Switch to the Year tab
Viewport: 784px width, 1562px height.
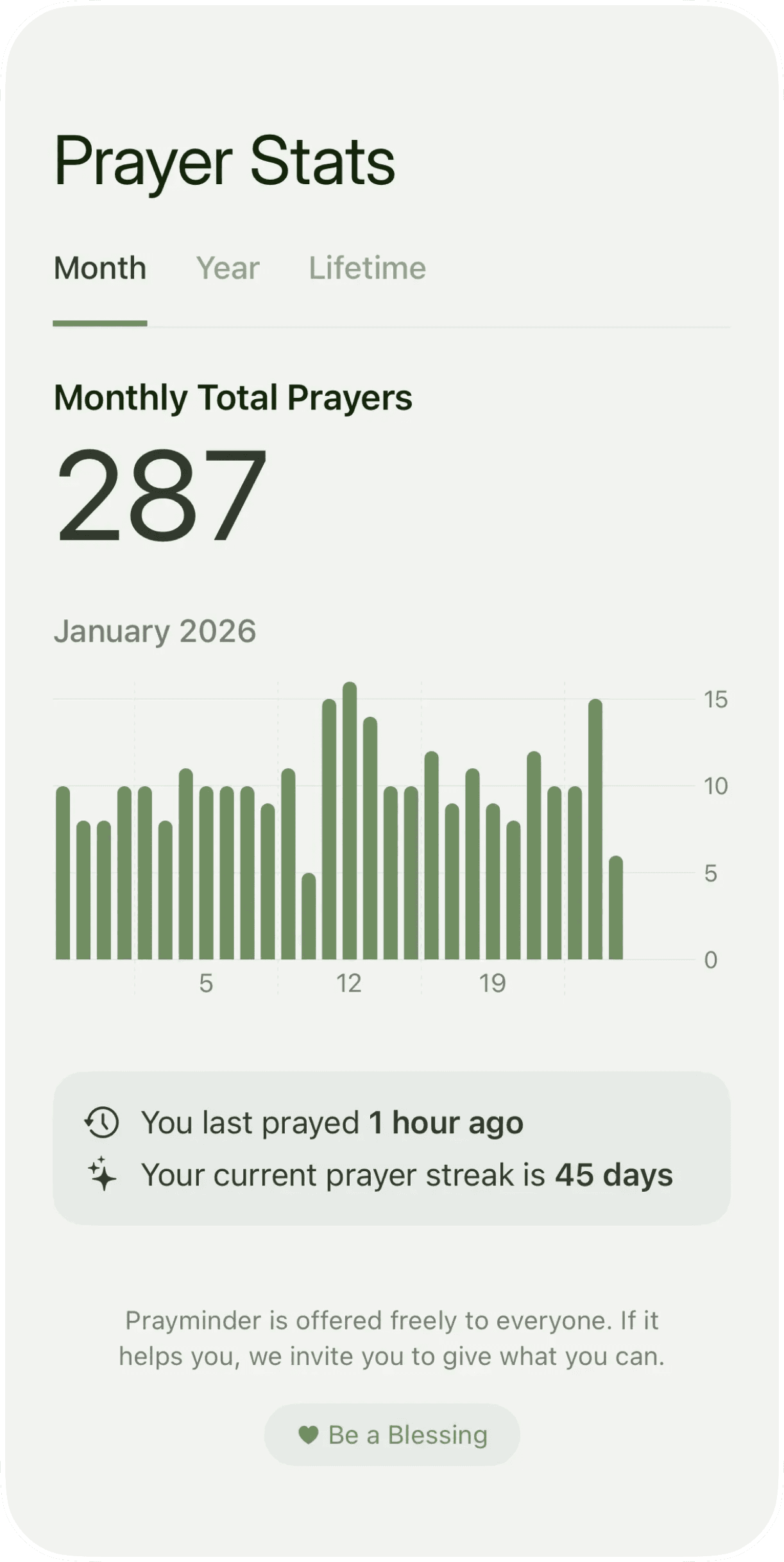(228, 268)
